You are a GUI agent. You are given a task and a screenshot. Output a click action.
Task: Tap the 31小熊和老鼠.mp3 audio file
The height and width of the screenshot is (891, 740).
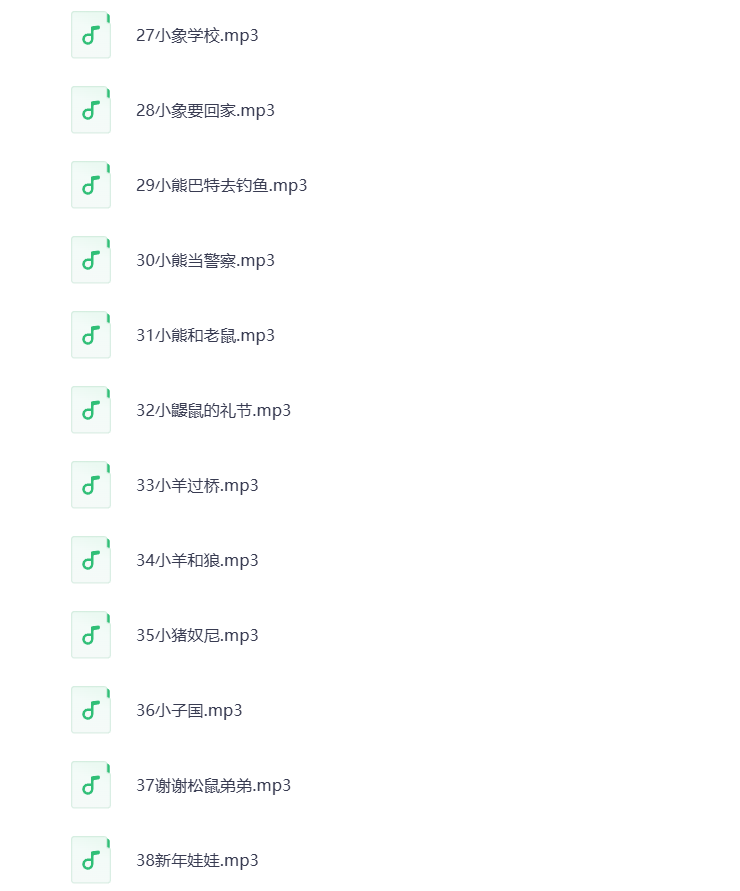tap(205, 336)
